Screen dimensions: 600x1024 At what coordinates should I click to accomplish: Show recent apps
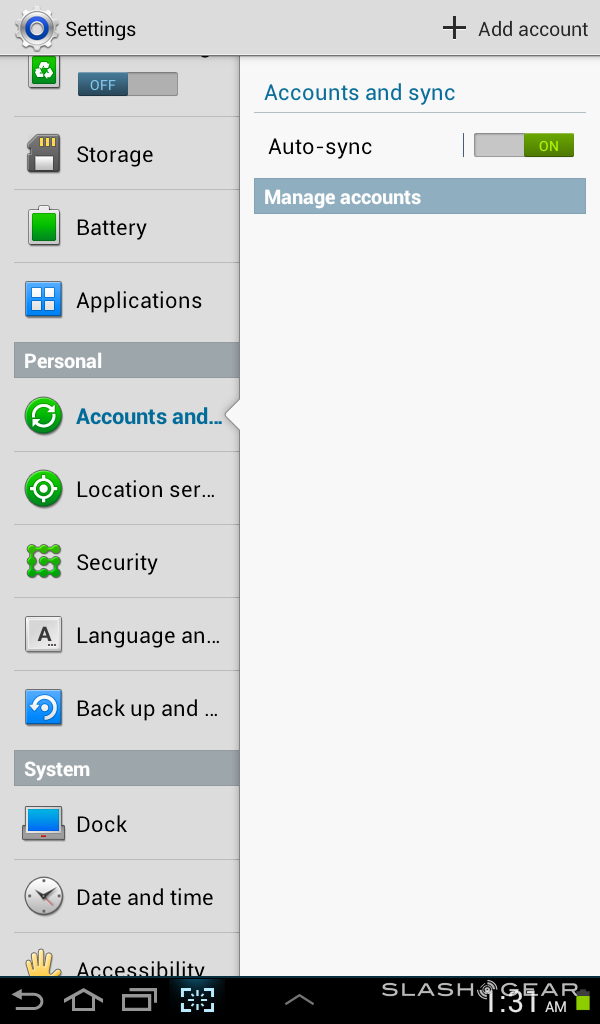[139, 1000]
